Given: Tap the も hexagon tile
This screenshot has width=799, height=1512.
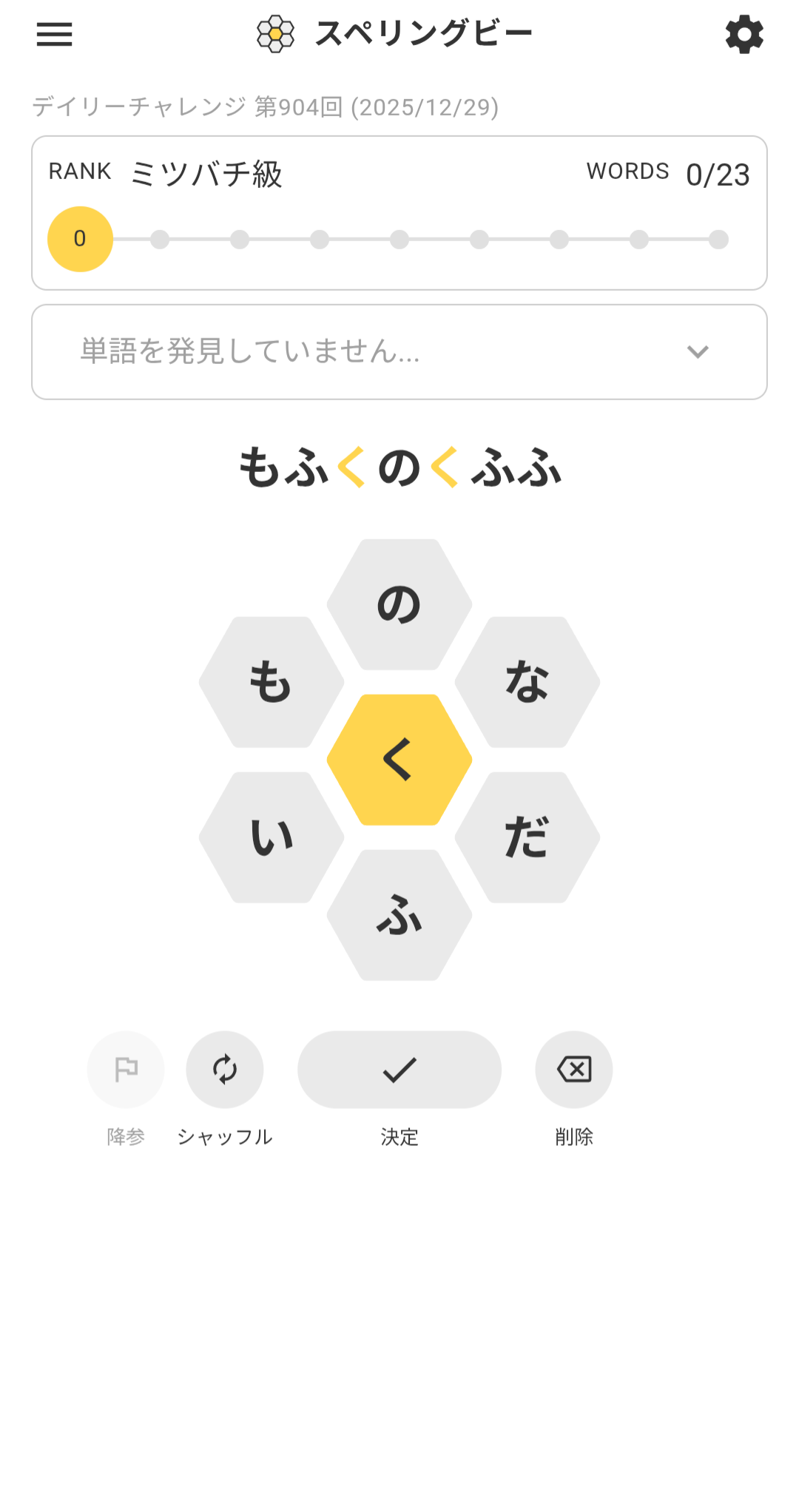Looking at the screenshot, I should (272, 682).
